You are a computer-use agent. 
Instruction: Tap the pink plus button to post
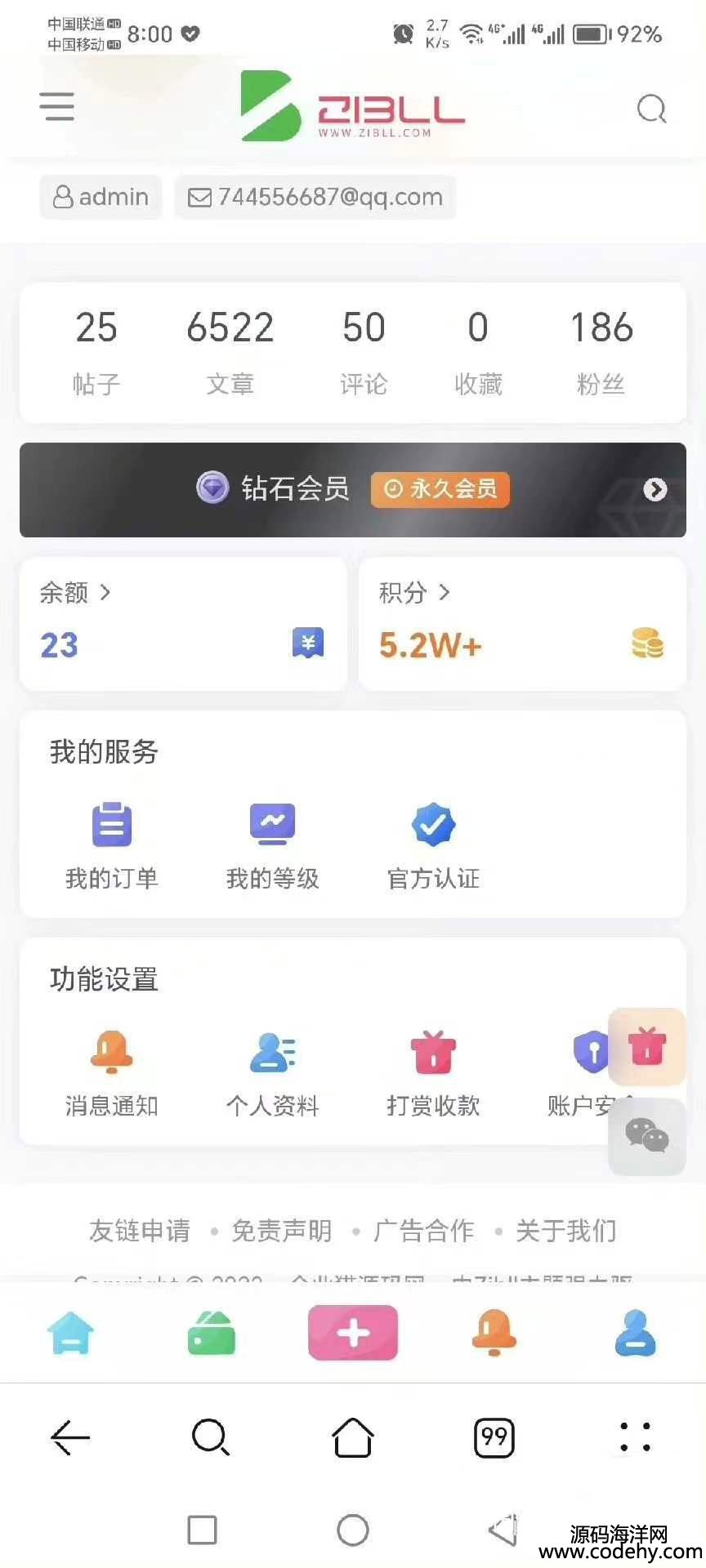(x=353, y=1333)
